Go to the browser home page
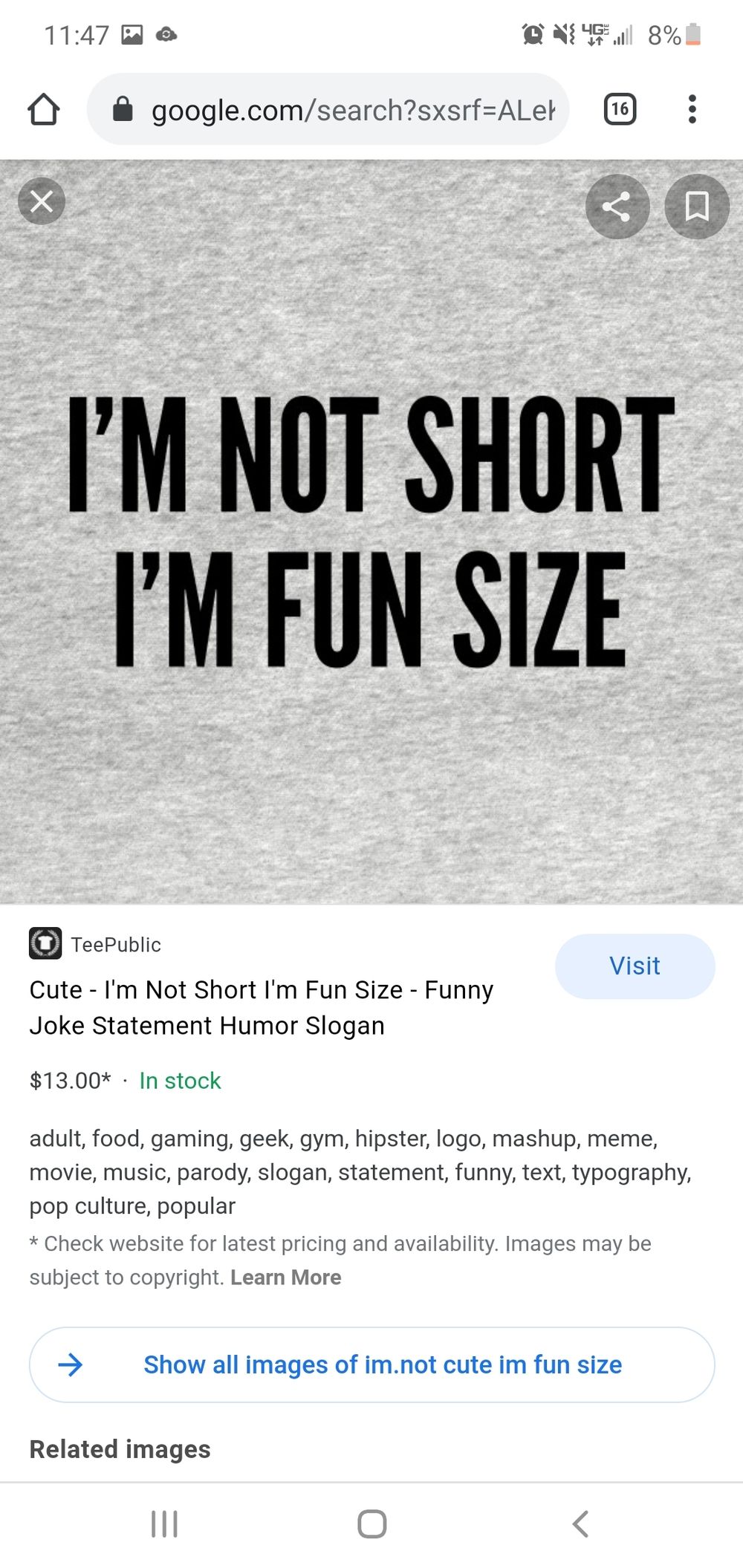Screen dimensions: 743x1568 click(43, 109)
